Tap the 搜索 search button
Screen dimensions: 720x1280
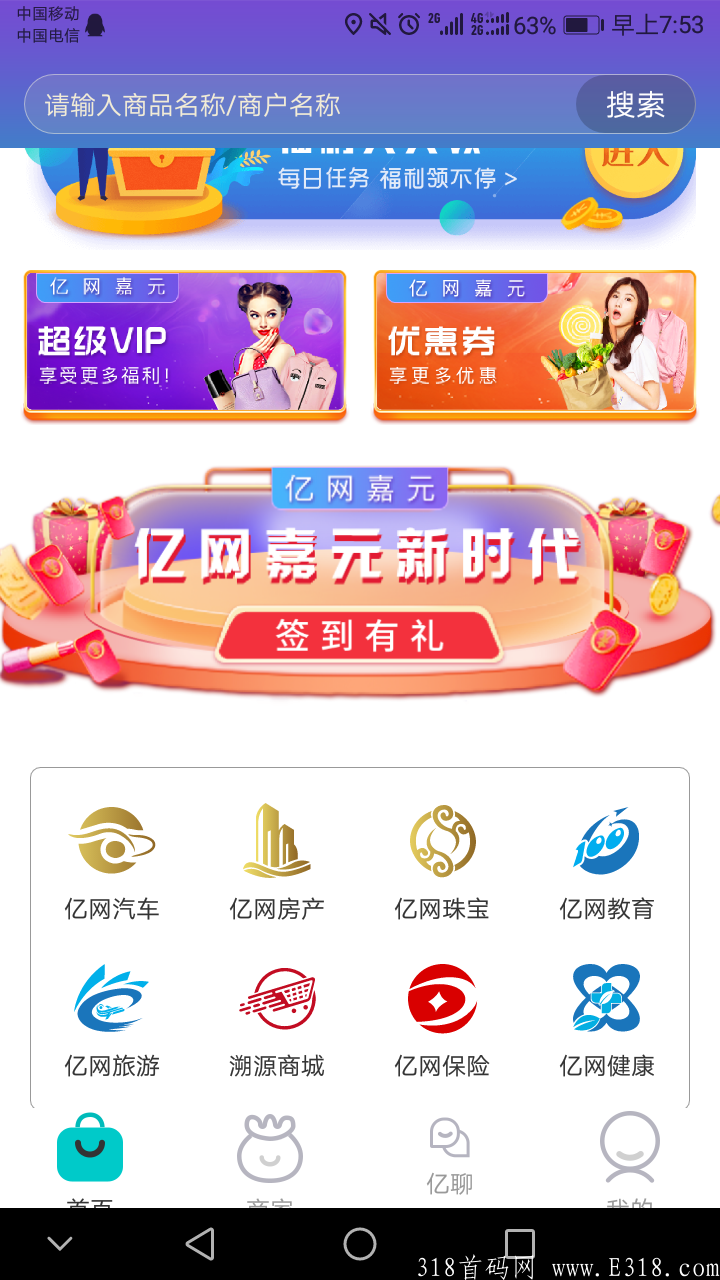coord(636,103)
